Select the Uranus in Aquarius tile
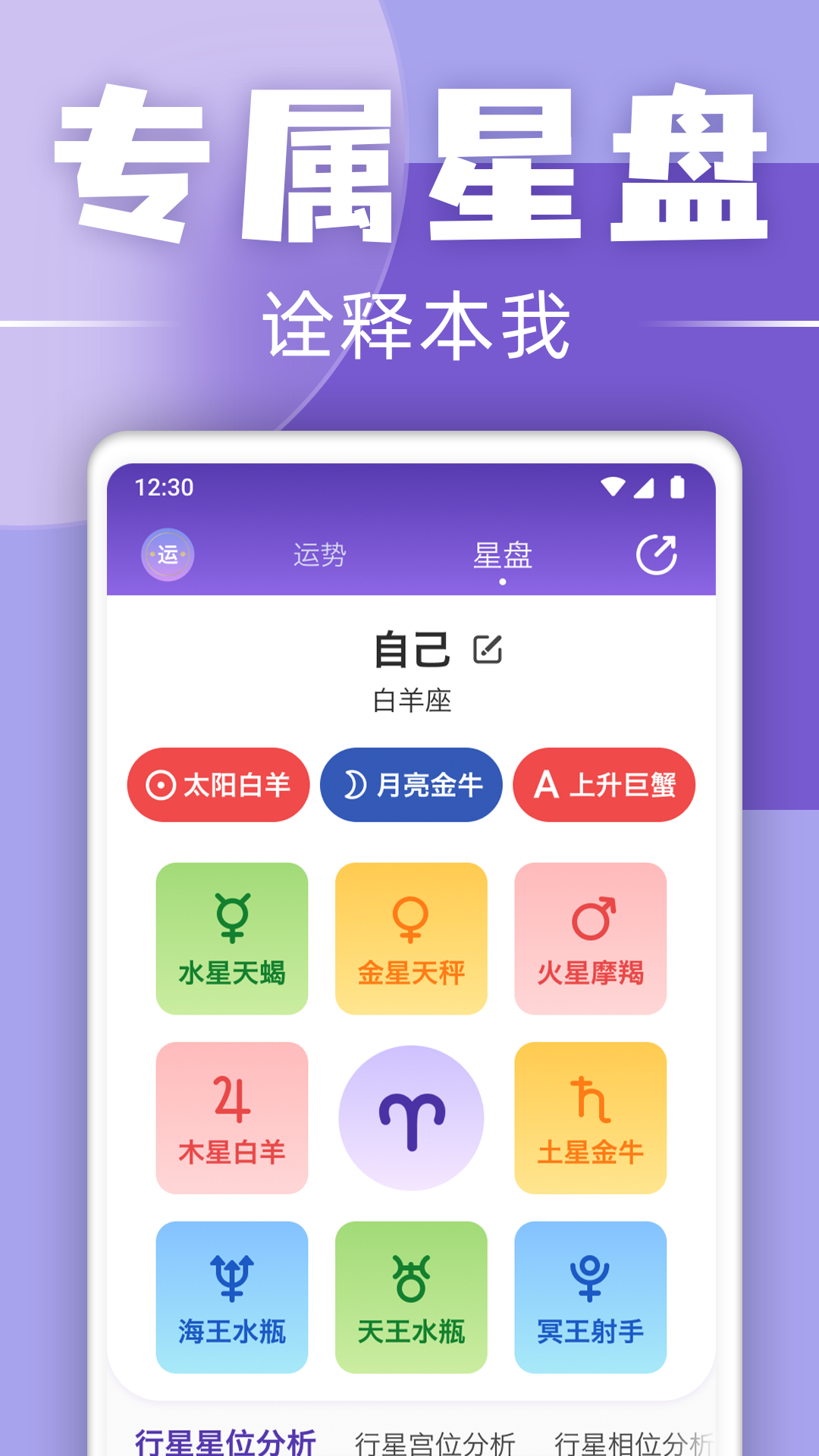Viewport: 819px width, 1456px height. coord(410,1297)
